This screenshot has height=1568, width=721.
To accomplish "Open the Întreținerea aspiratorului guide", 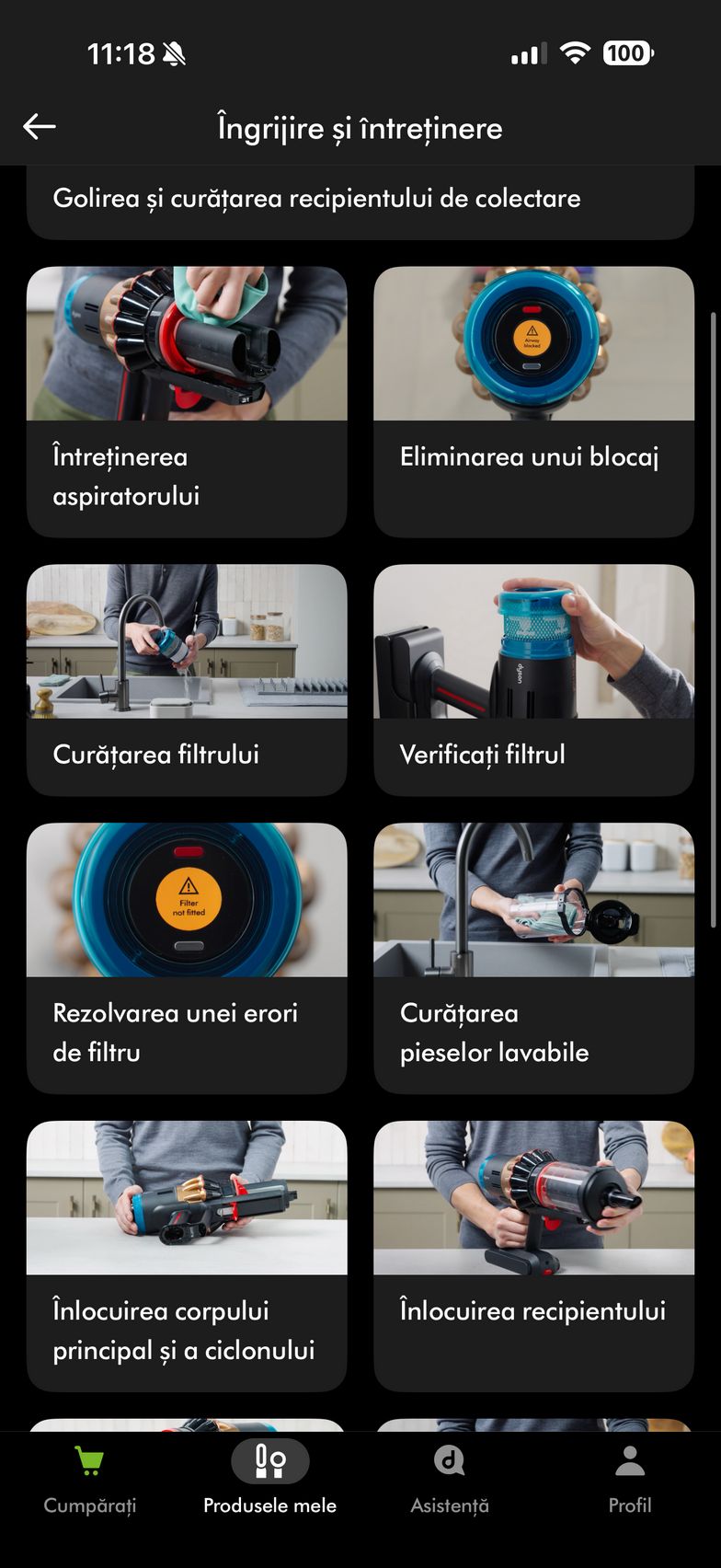I will [x=187, y=401].
